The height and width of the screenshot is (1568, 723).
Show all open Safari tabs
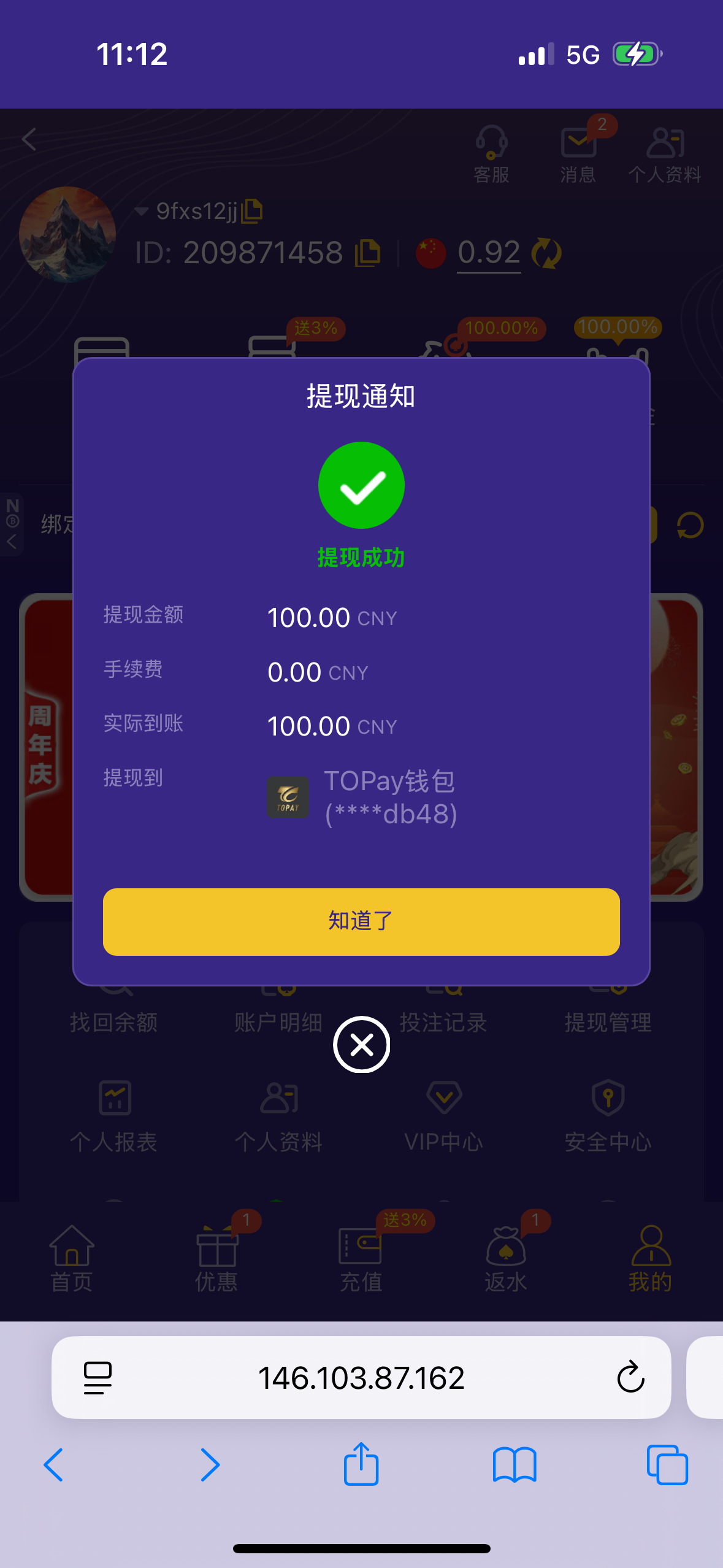(x=667, y=1465)
